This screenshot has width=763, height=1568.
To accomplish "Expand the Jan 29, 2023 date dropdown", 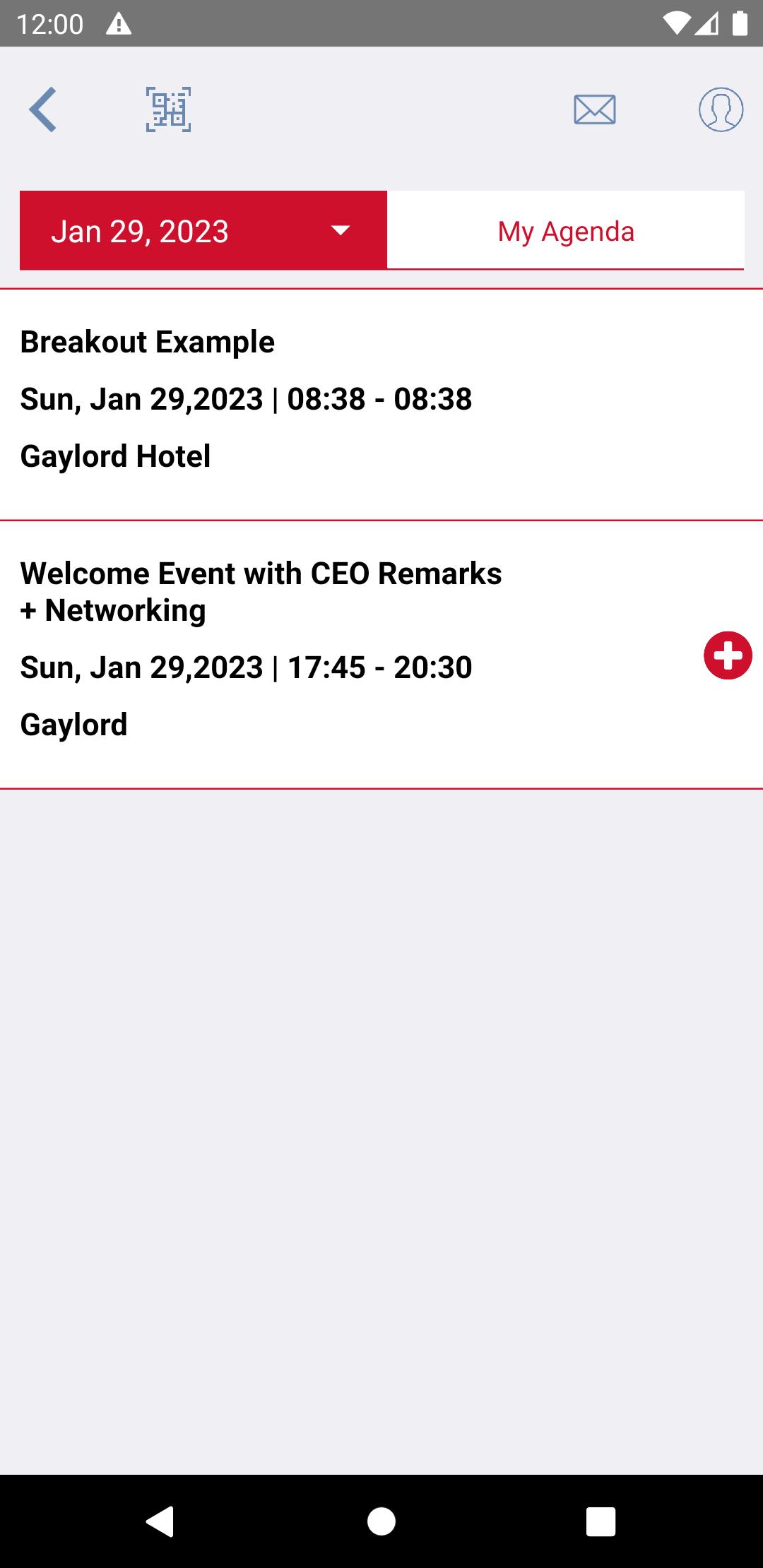I will click(x=203, y=230).
